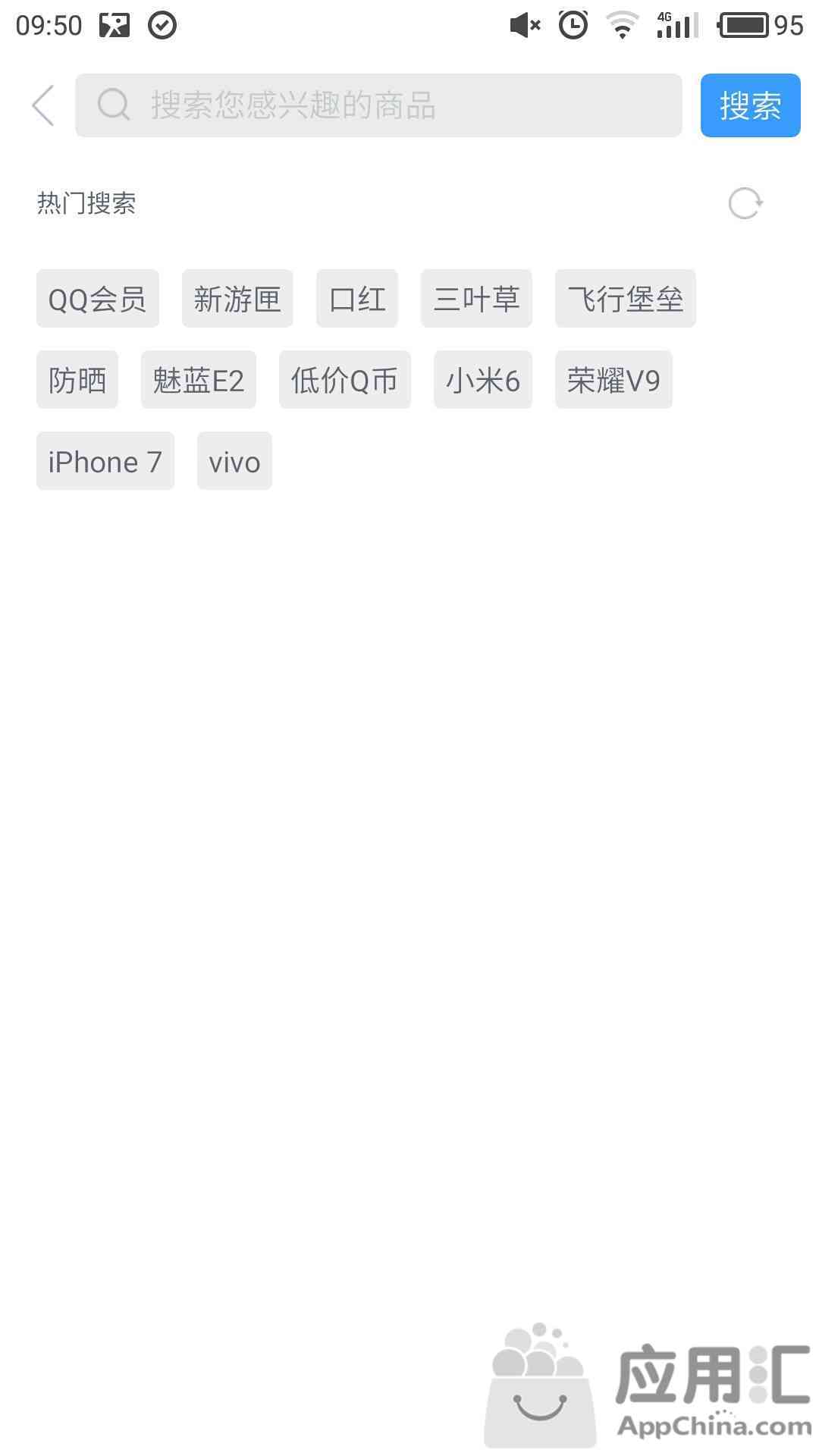
Task: Select the iPhone 7 suggestion
Action: [105, 461]
